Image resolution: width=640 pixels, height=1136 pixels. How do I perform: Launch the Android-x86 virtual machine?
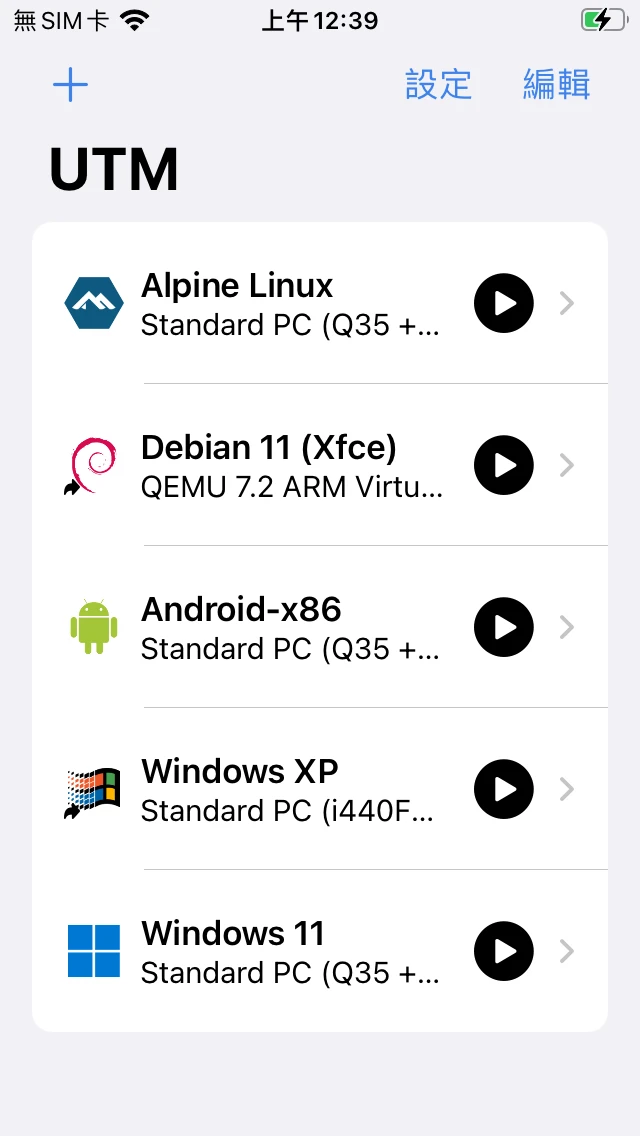(503, 627)
